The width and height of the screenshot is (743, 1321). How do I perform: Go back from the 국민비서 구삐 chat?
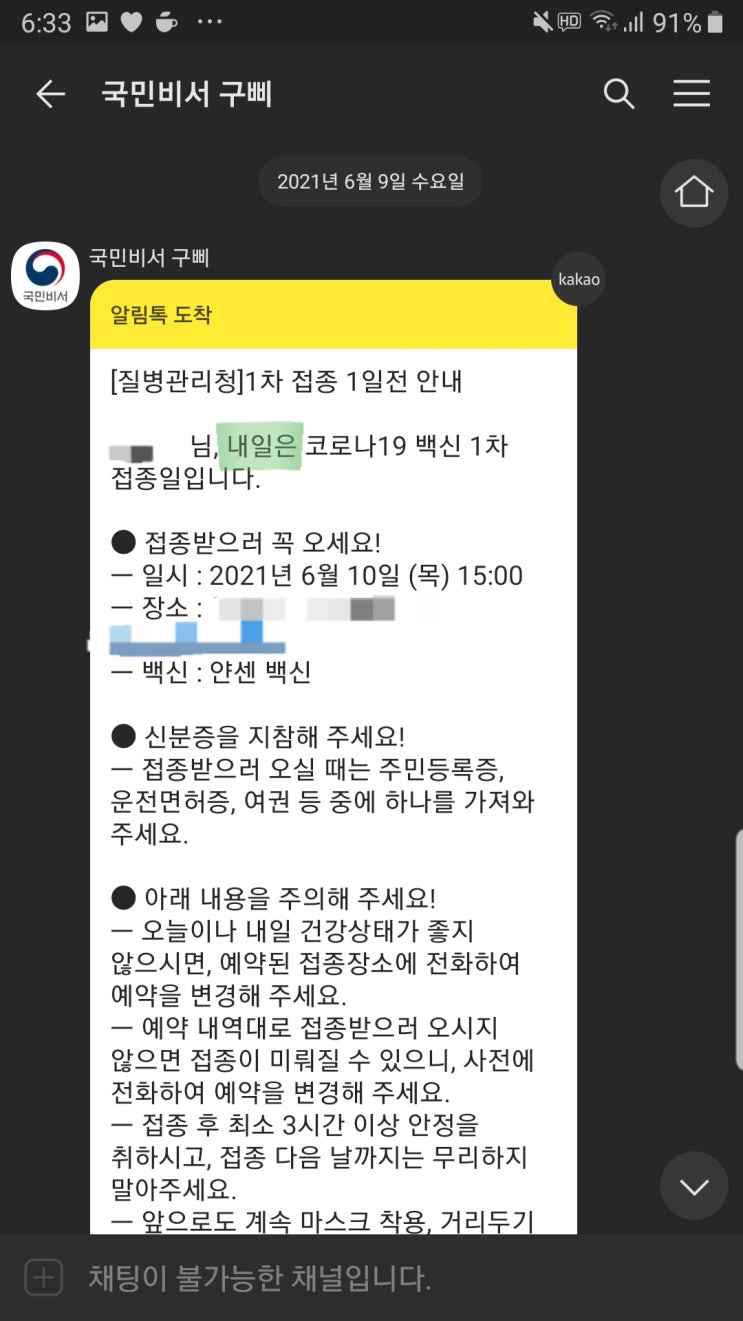tap(50, 94)
